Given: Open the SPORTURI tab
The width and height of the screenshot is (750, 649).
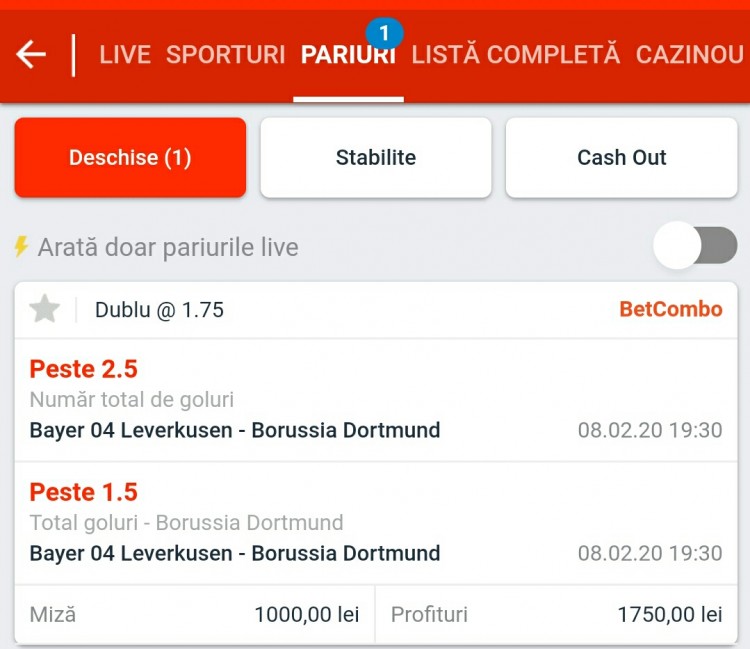Looking at the screenshot, I should [225, 55].
